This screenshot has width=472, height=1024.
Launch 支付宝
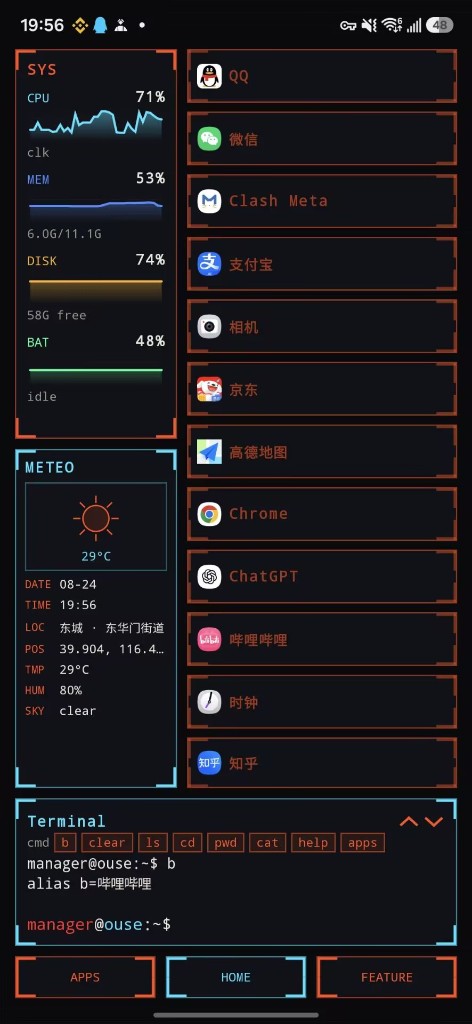pyautogui.click(x=322, y=264)
